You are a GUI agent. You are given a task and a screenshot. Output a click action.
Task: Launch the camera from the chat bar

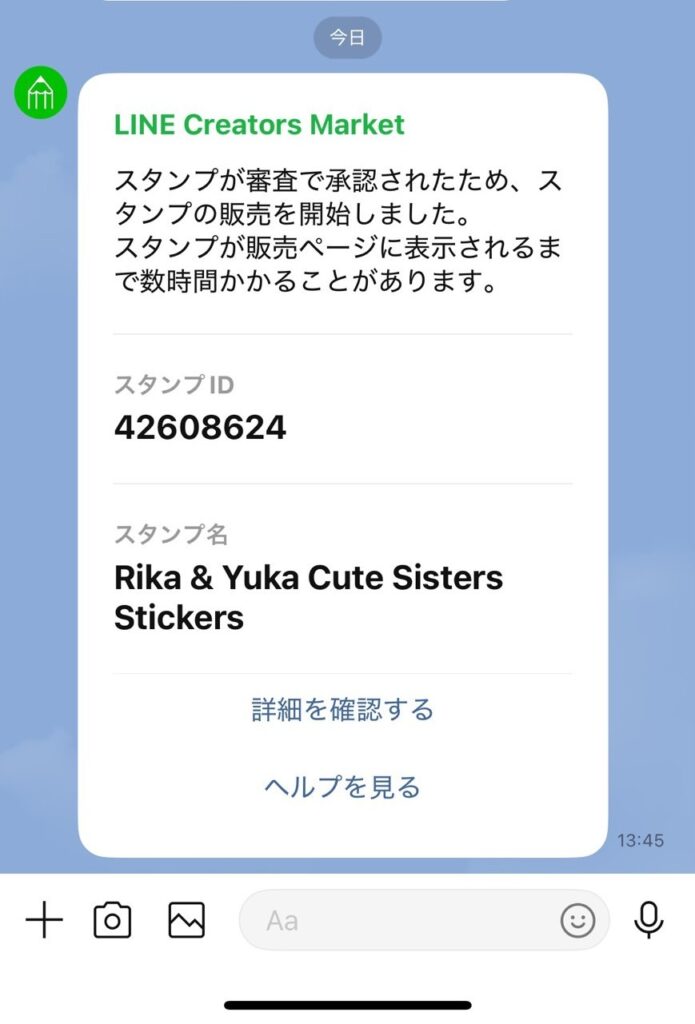[112, 920]
